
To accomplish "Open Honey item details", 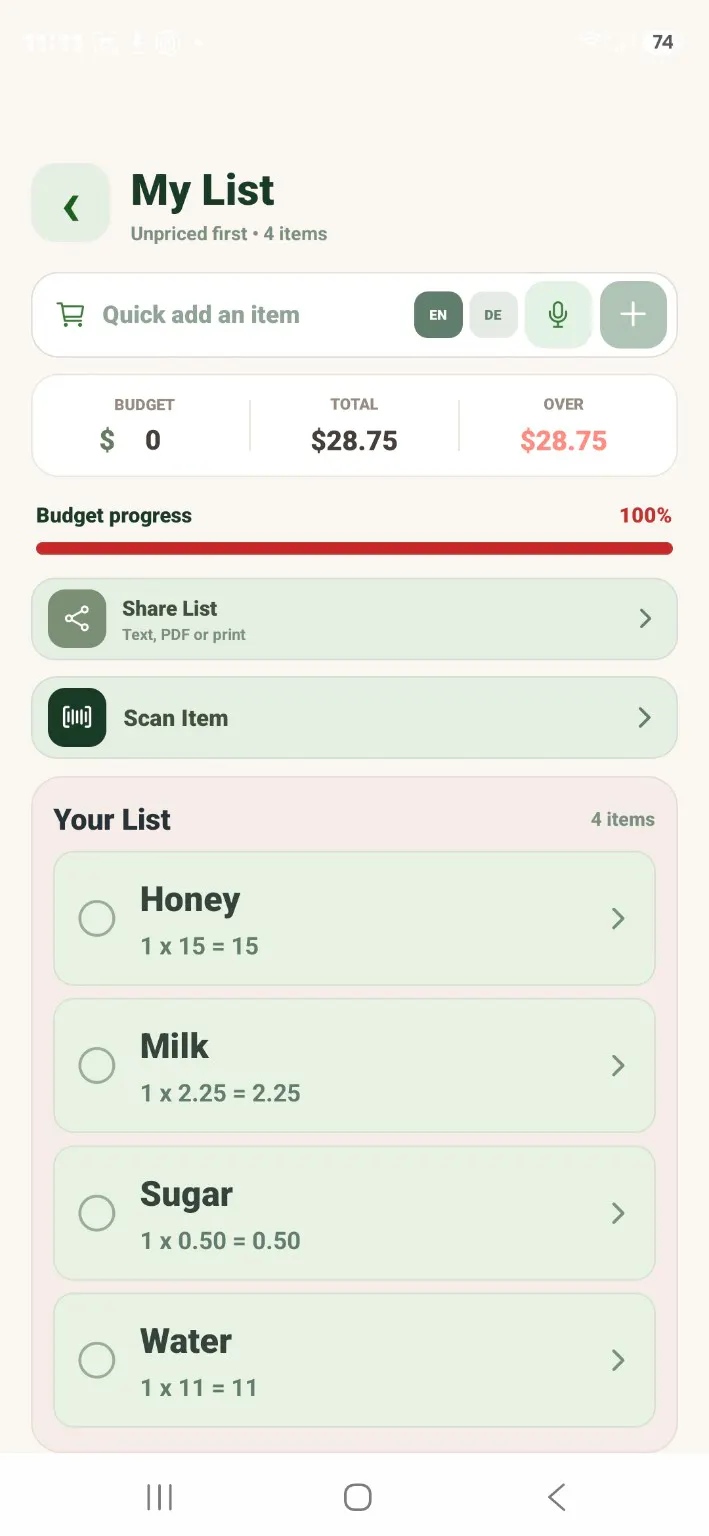I will (x=355, y=918).
